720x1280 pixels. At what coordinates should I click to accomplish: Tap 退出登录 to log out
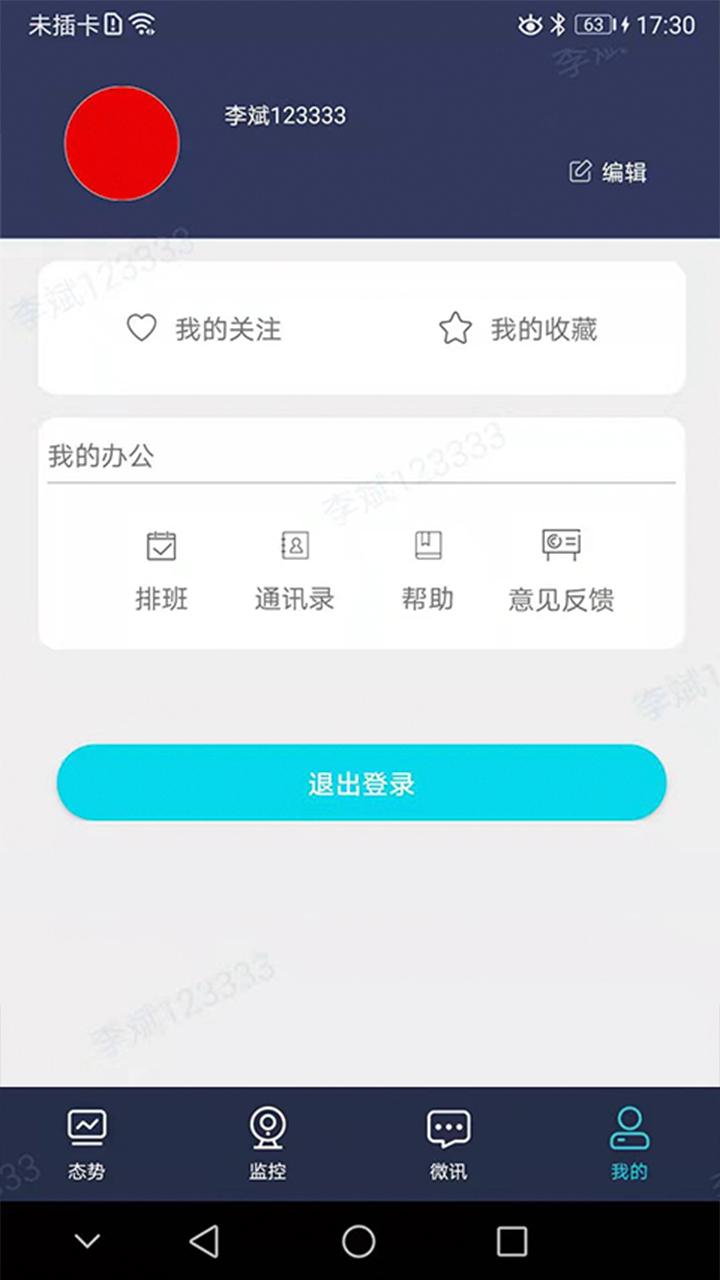[x=361, y=784]
